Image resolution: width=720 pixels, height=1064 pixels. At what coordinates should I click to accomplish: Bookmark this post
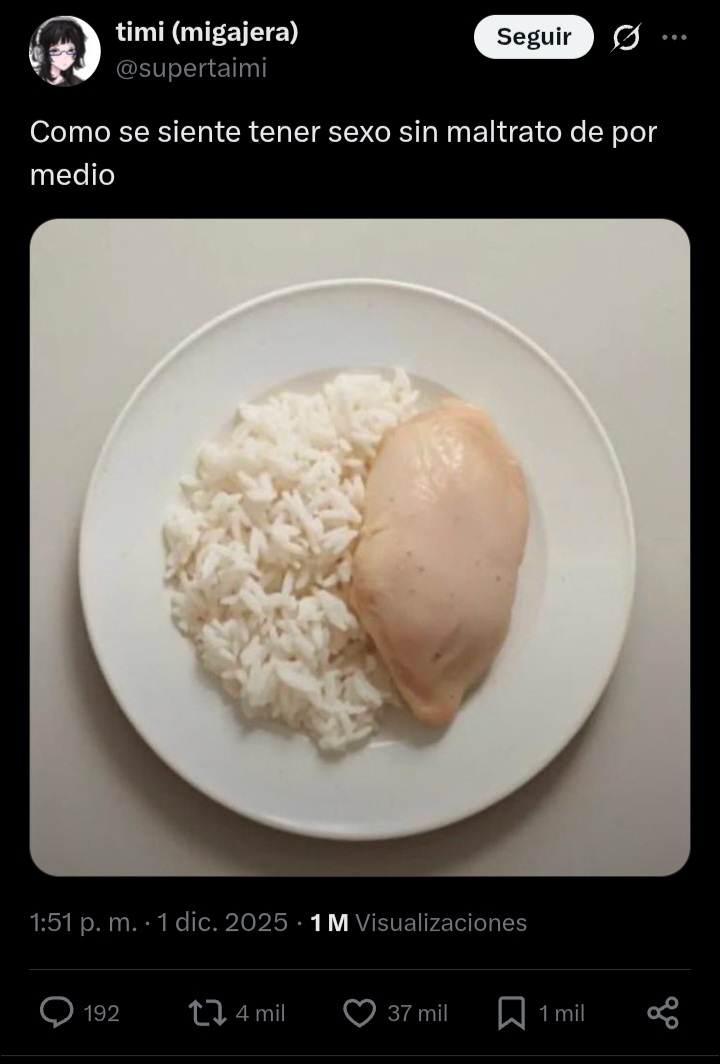tap(510, 1013)
